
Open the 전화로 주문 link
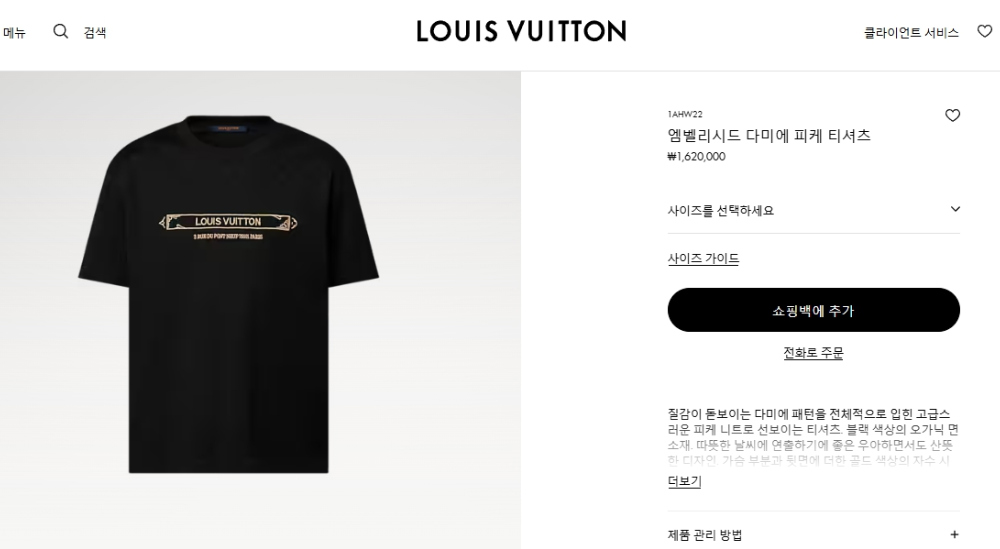click(x=813, y=353)
